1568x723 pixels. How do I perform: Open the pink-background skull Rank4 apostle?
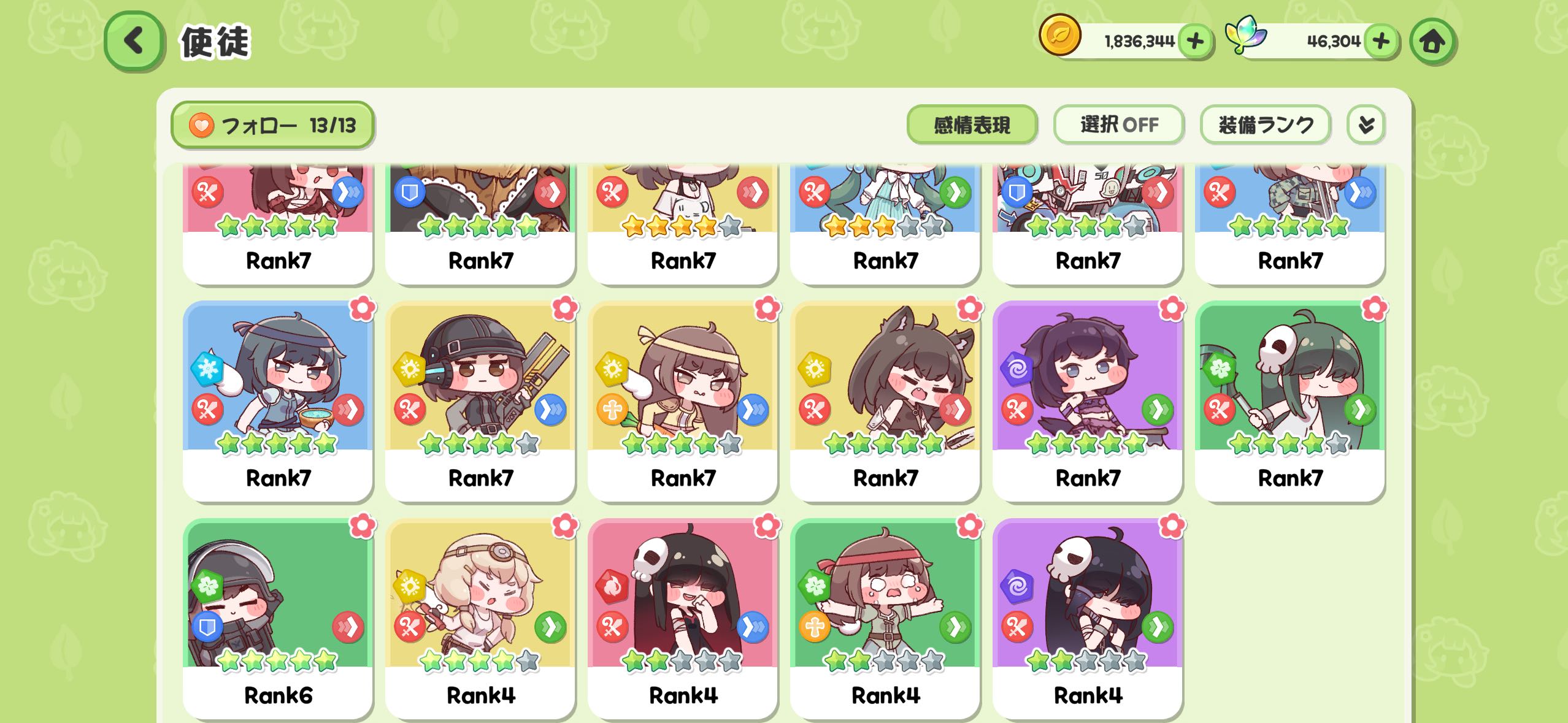682,616
